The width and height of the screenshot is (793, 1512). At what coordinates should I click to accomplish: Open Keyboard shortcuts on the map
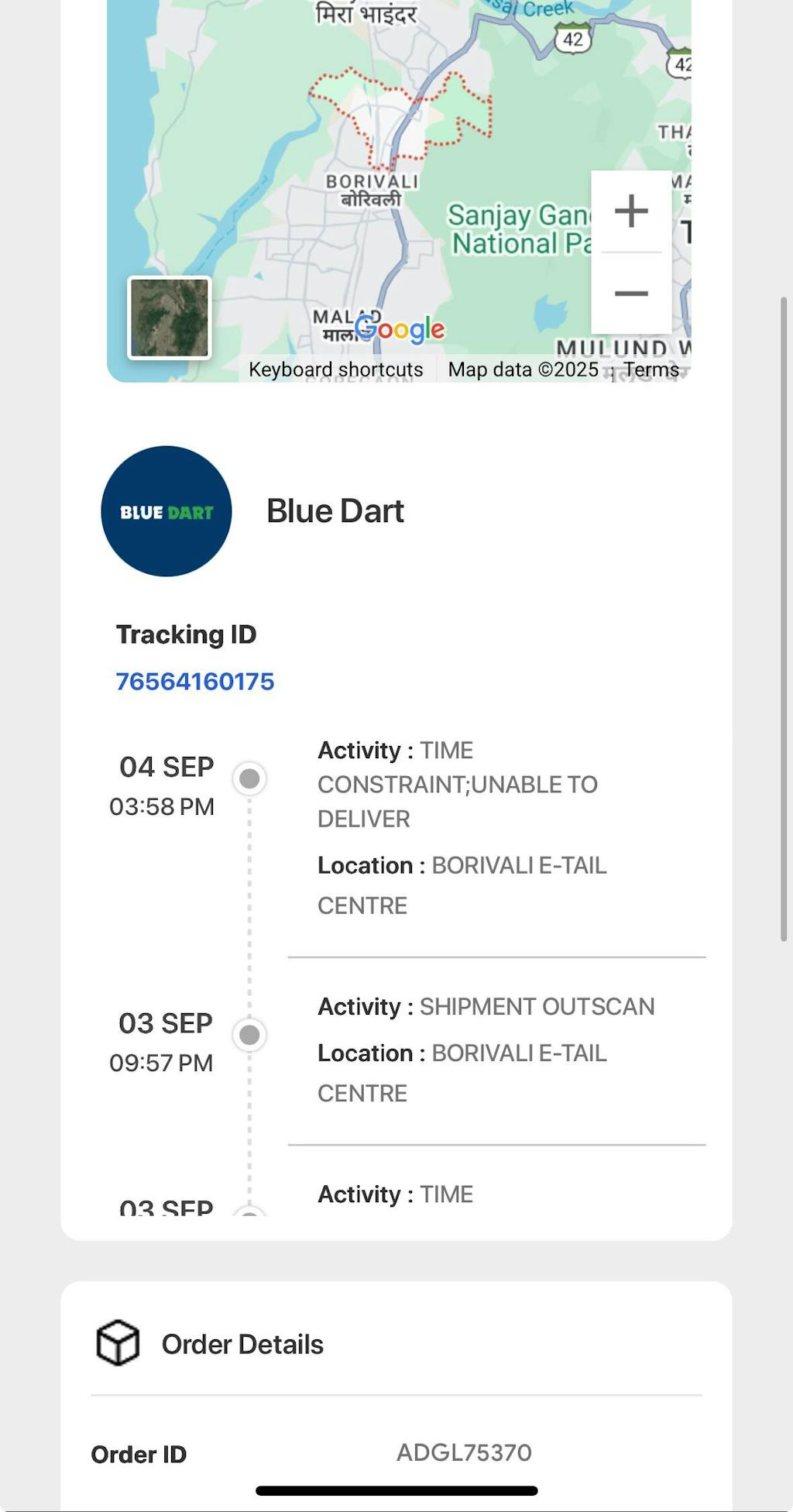(x=335, y=370)
